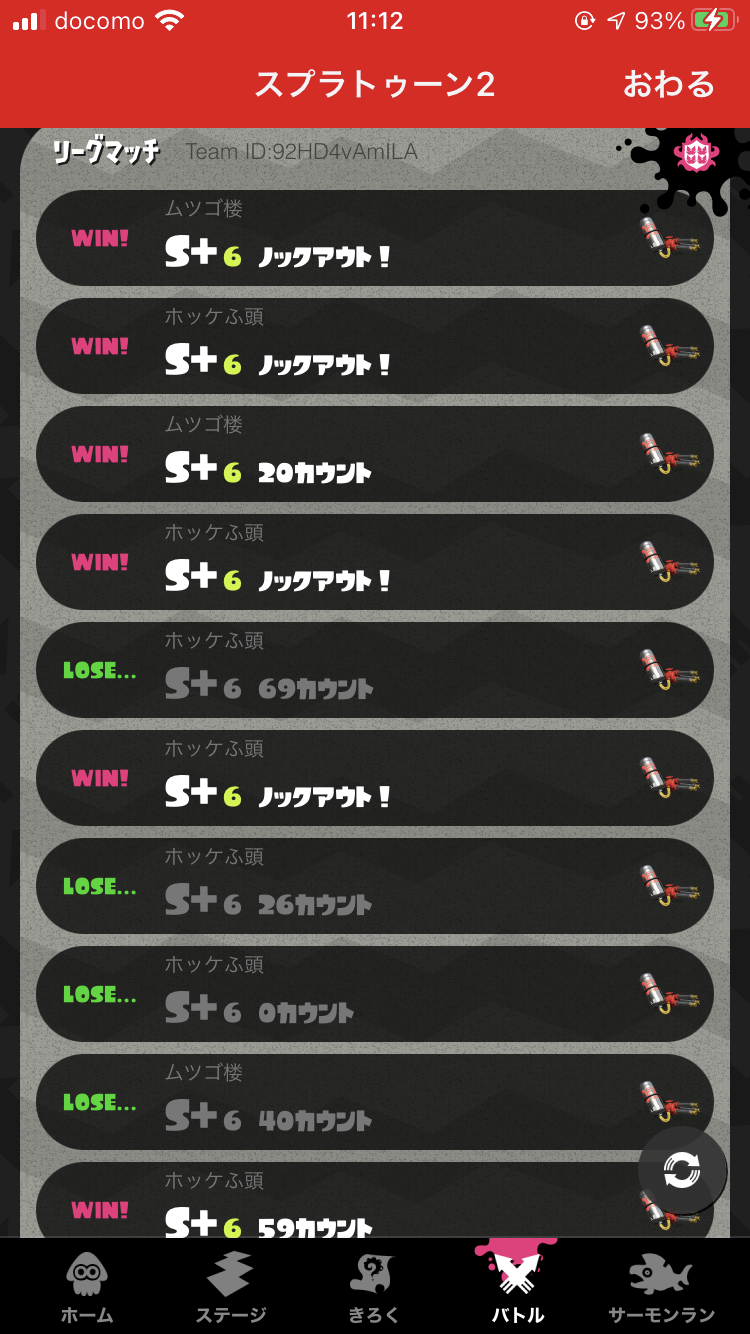Tap おわる to close Splatoon 2
The height and width of the screenshot is (1334, 750).
[668, 84]
